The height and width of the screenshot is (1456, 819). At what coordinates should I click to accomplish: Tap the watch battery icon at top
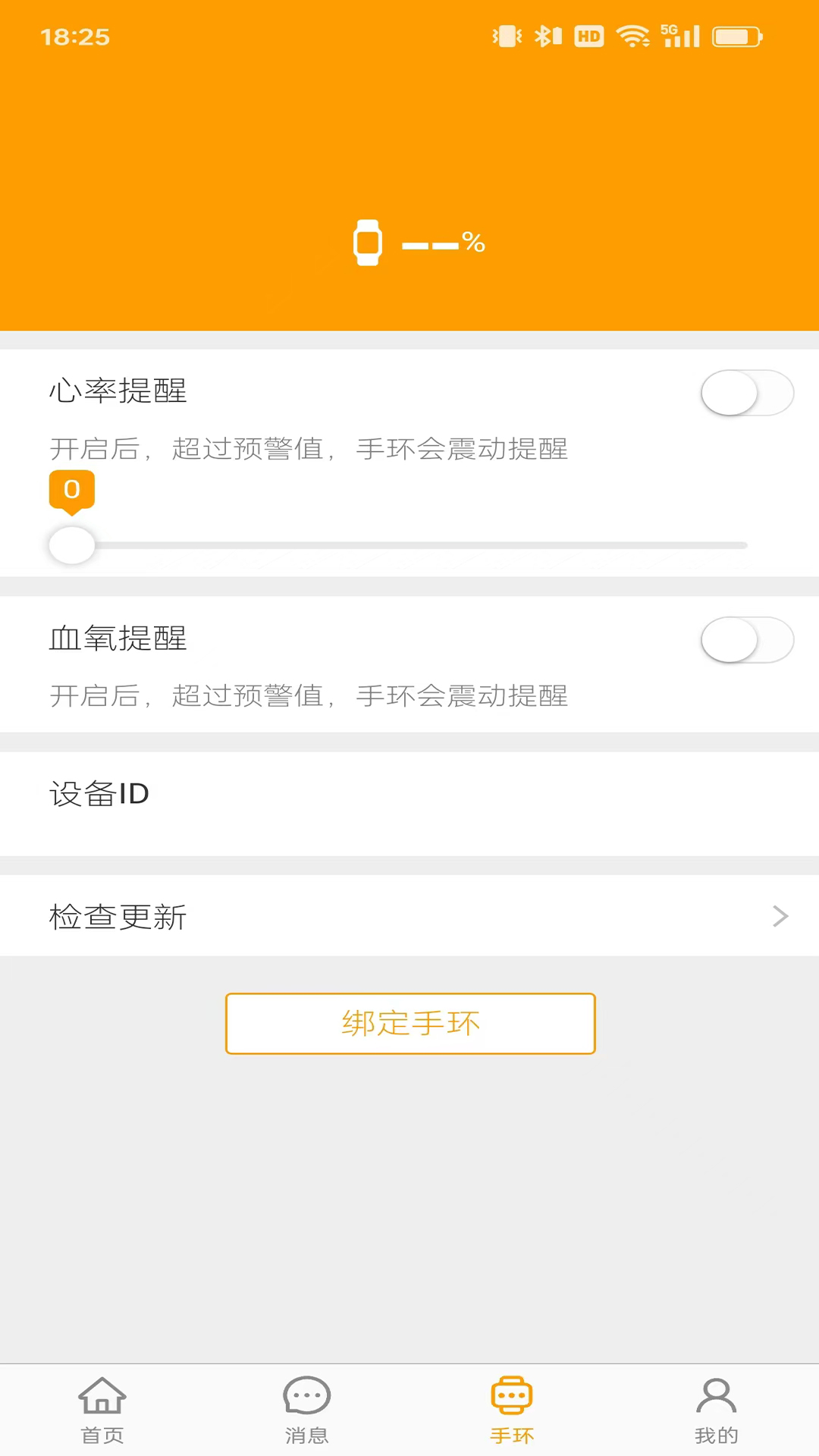point(369,242)
